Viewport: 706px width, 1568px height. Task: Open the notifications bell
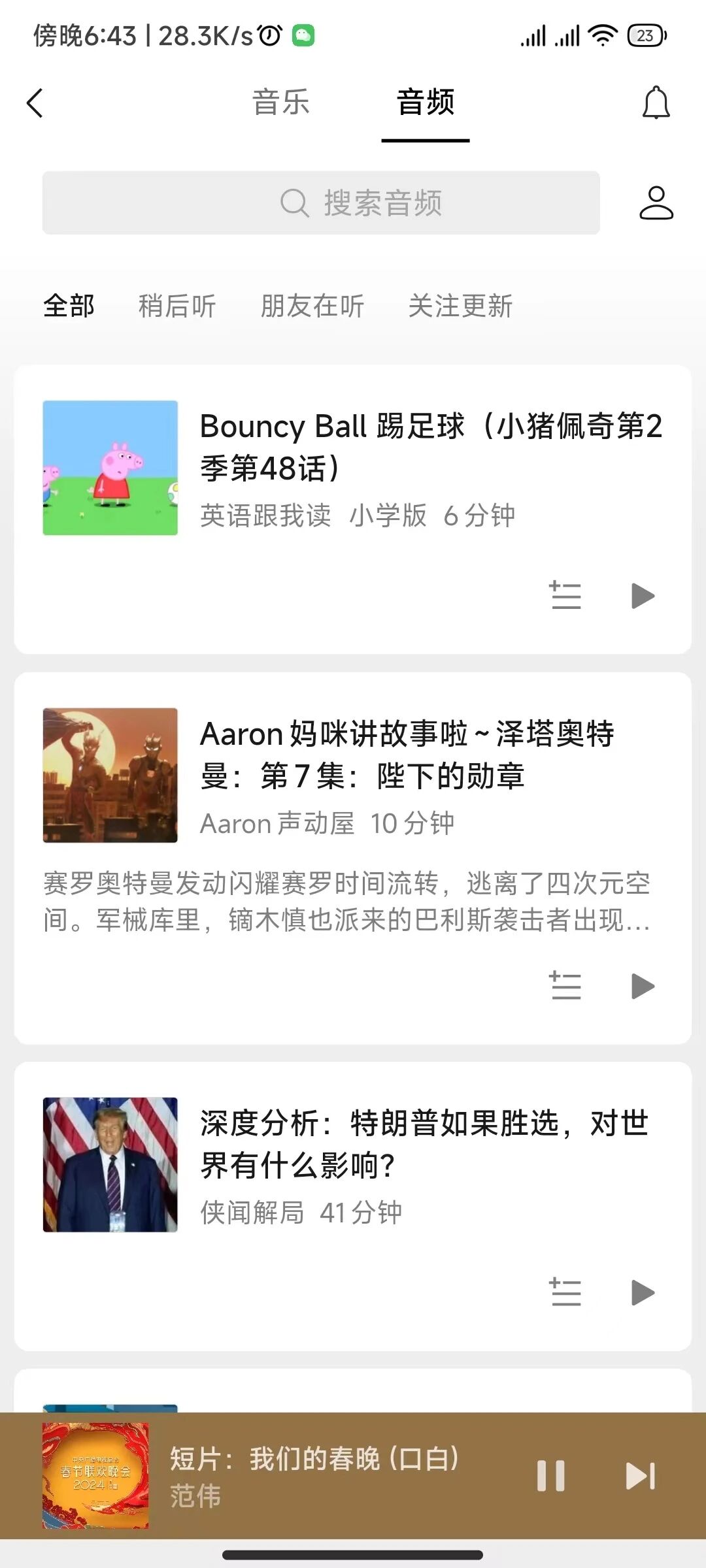(x=656, y=103)
